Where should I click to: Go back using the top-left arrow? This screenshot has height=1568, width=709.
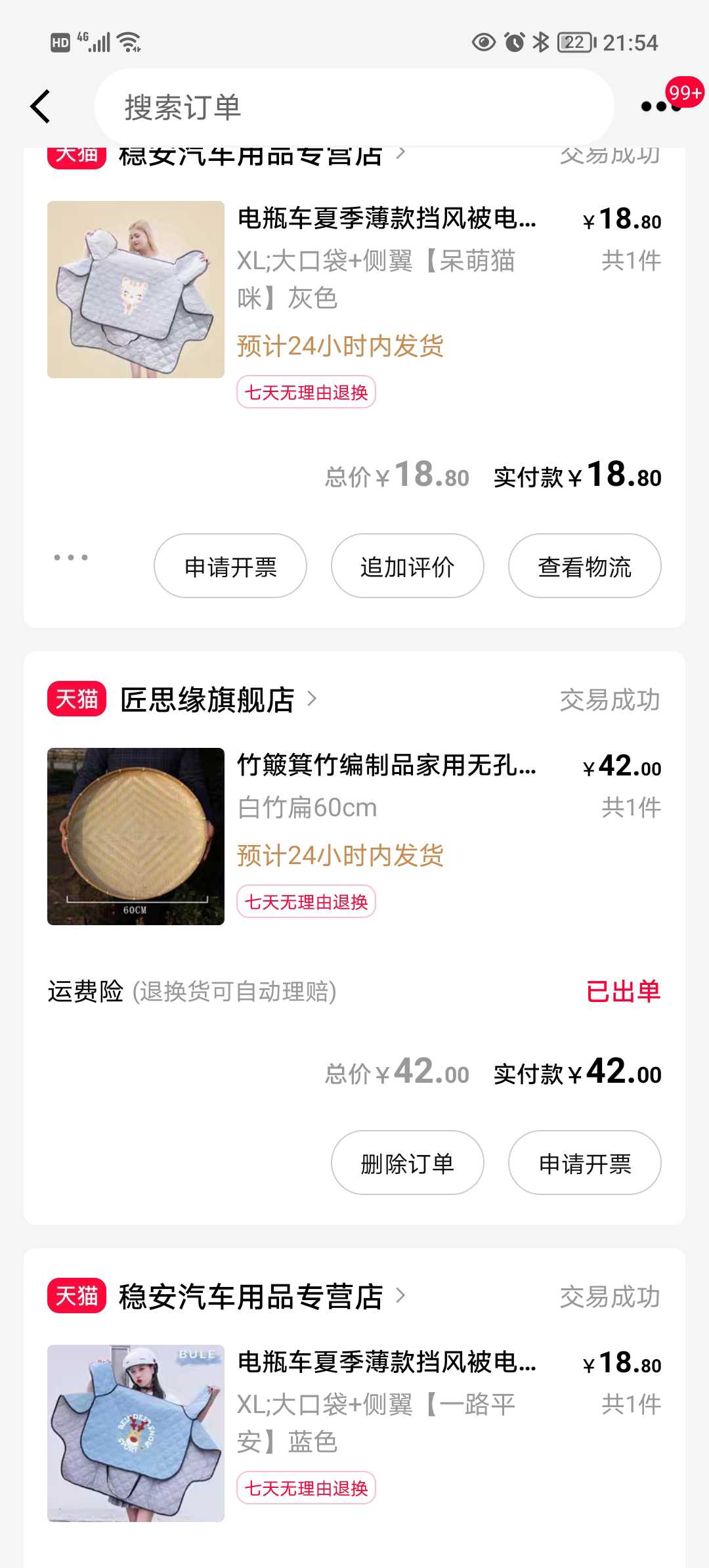click(41, 106)
